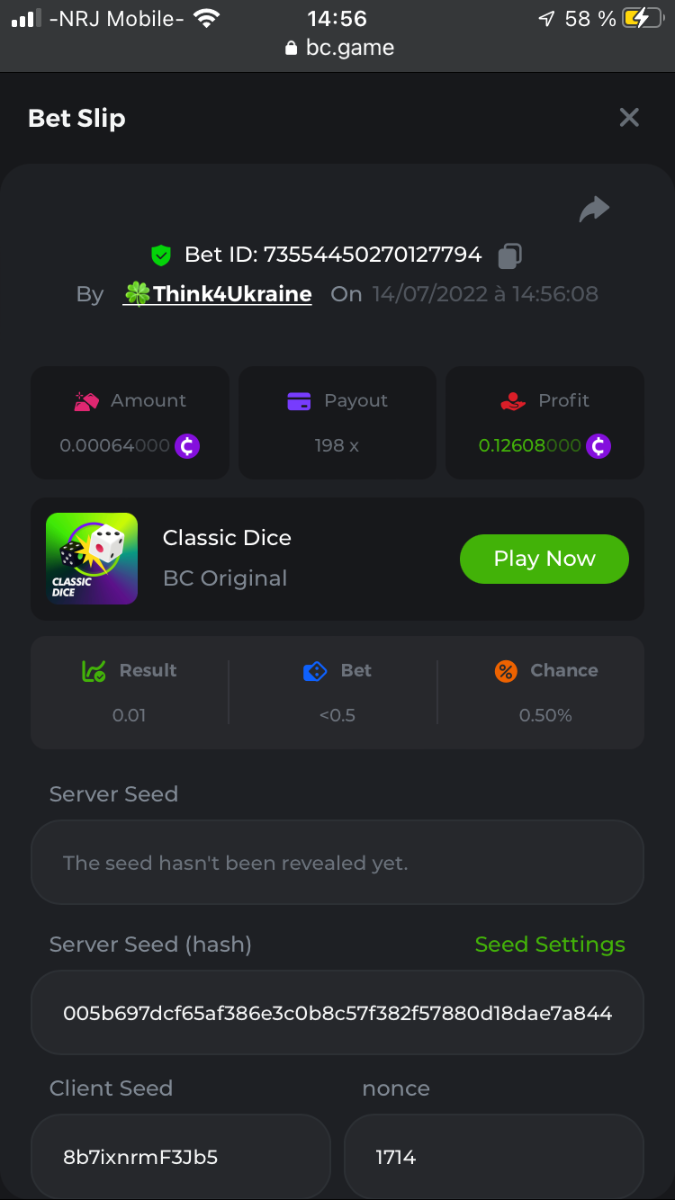Select the server seed hash field
The width and height of the screenshot is (675, 1200).
tap(337, 1013)
